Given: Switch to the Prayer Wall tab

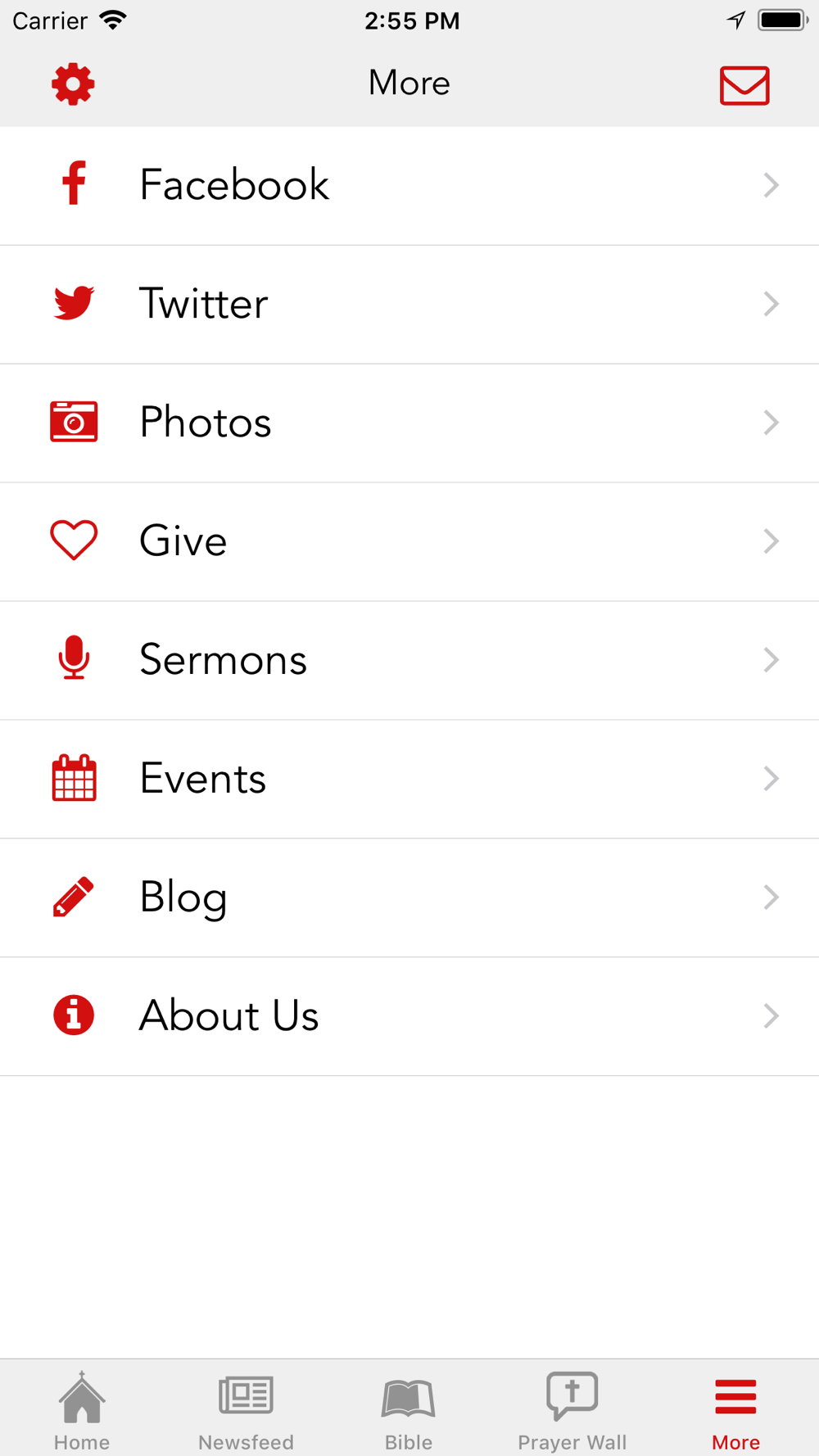Looking at the screenshot, I should [x=572, y=1410].
